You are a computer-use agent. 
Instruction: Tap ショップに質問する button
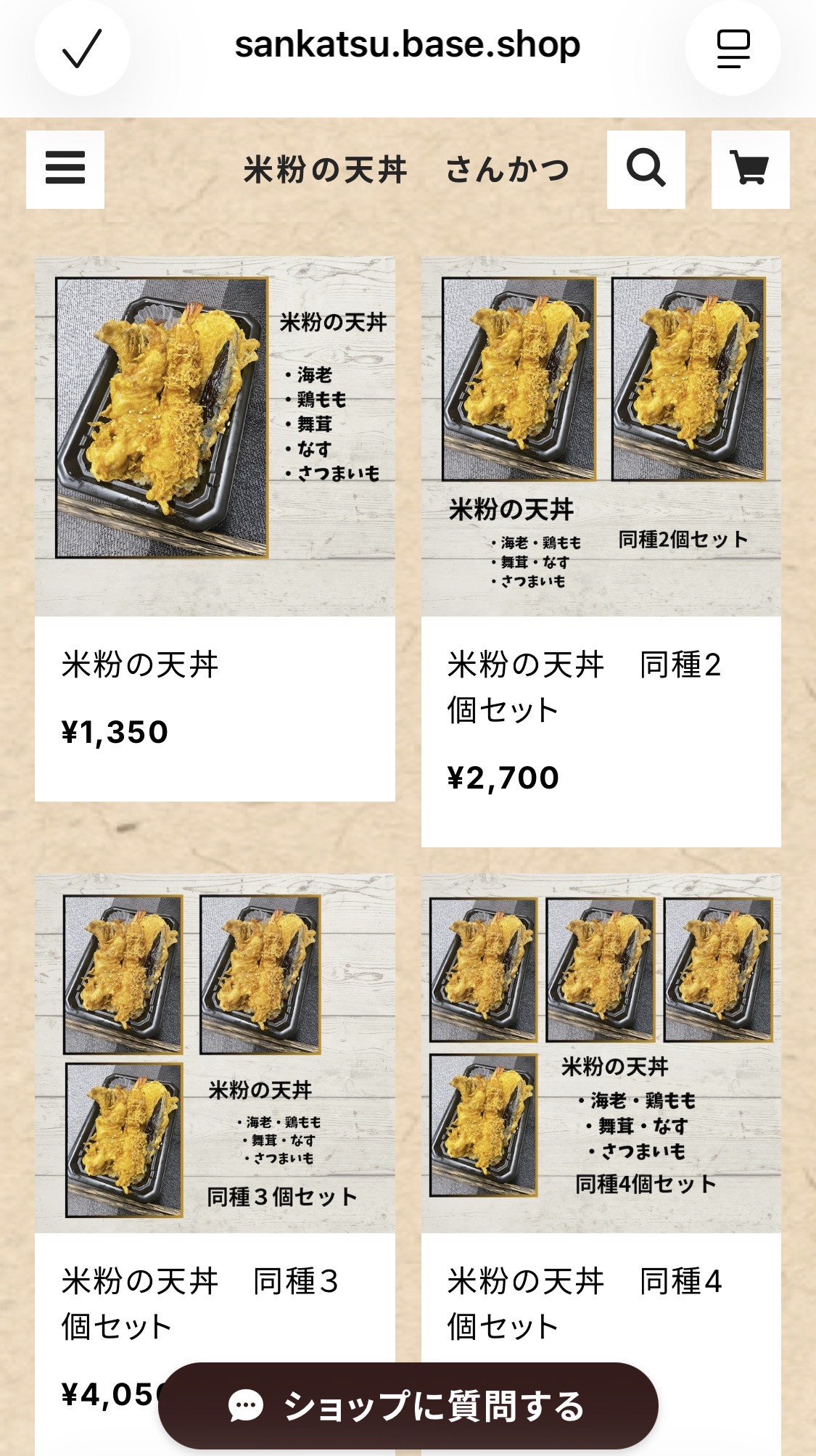tap(408, 1405)
